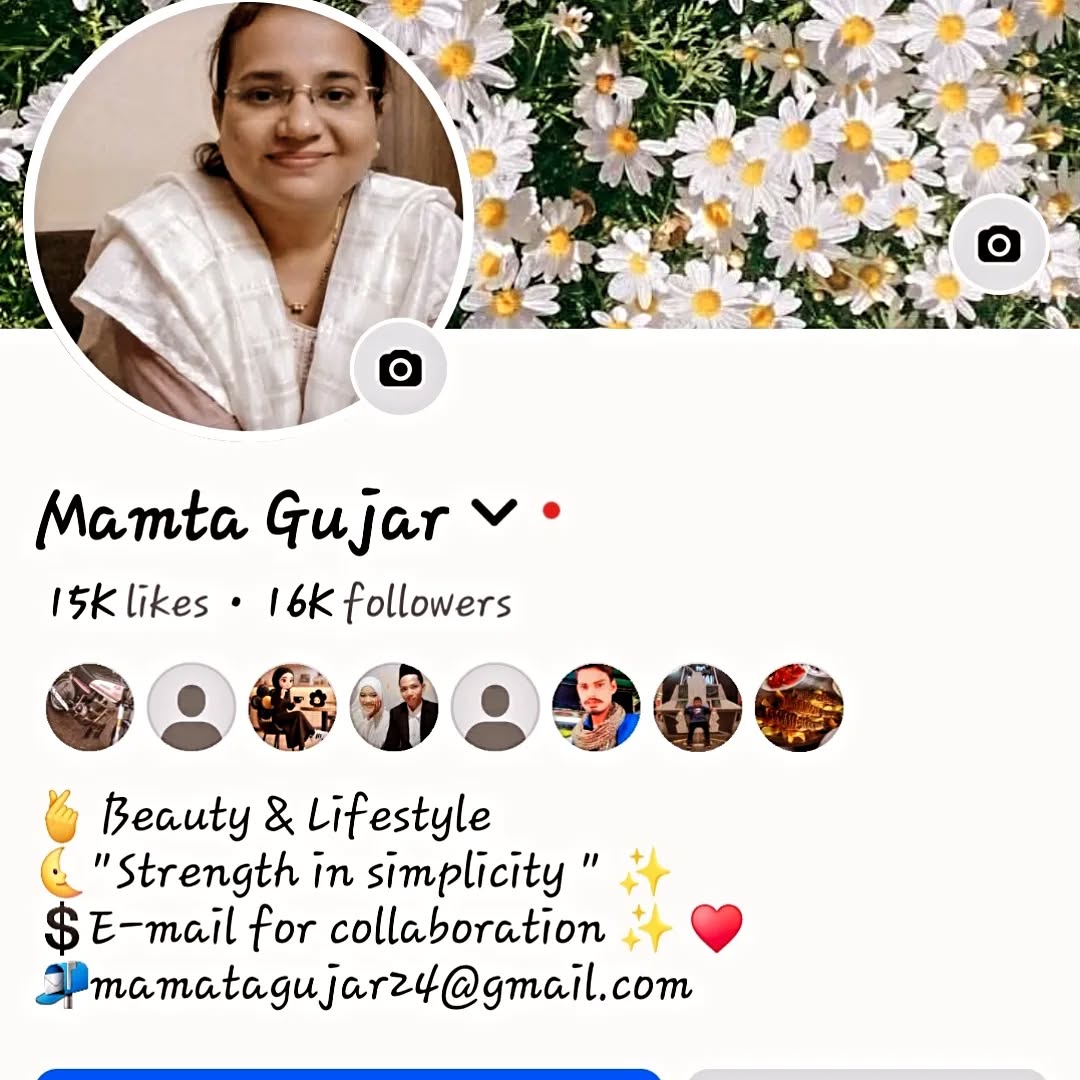The width and height of the screenshot is (1080, 1080).
Task: Open the follower with the cartoon hijab avatar
Action: (292, 707)
